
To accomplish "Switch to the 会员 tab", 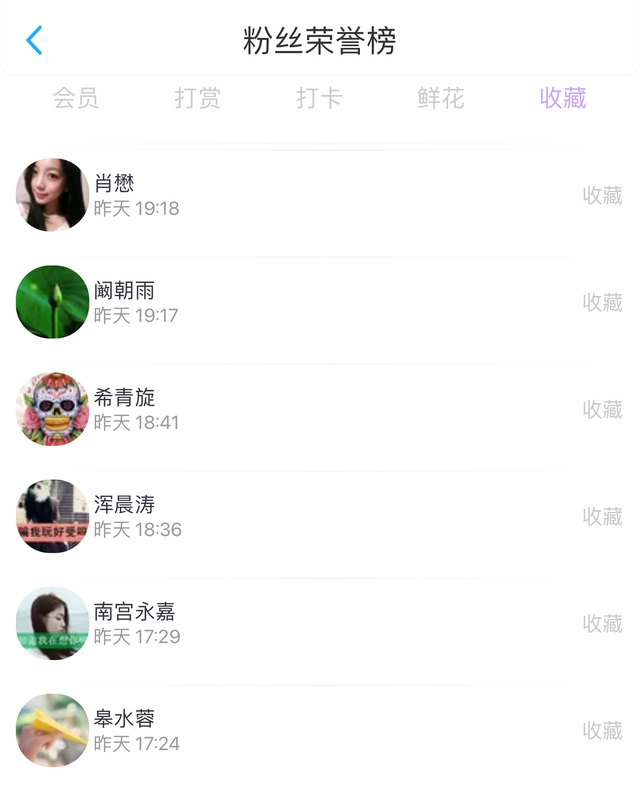I will (x=76, y=98).
